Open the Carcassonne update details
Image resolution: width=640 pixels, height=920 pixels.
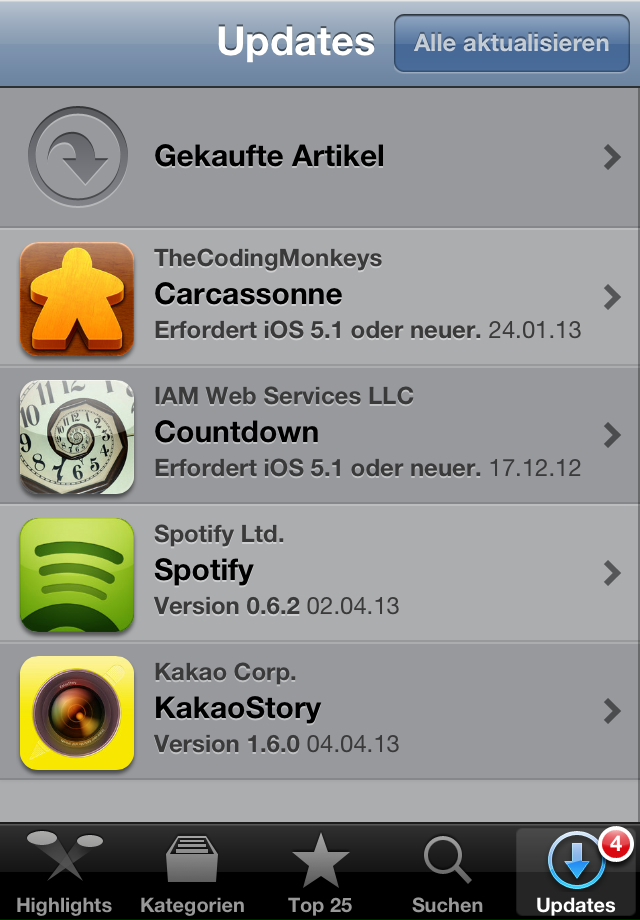click(x=320, y=296)
